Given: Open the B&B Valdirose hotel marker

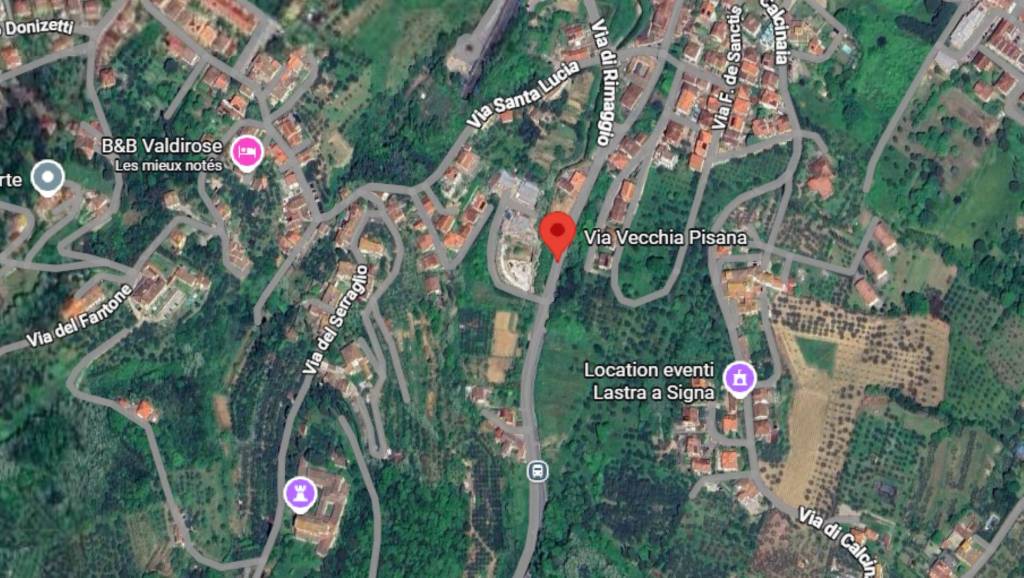Looking at the screenshot, I should [x=247, y=153].
